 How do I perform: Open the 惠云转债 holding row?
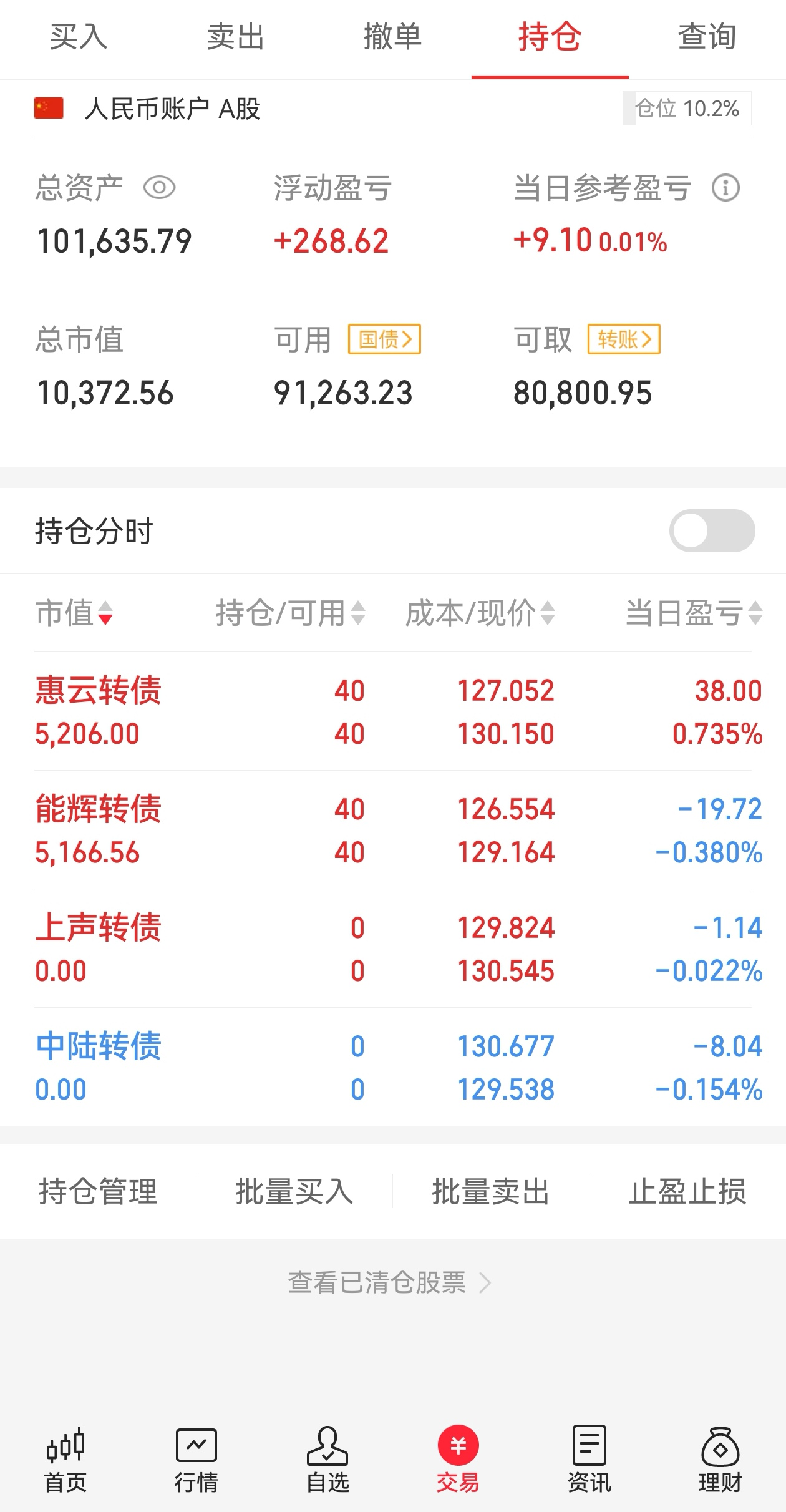click(393, 711)
